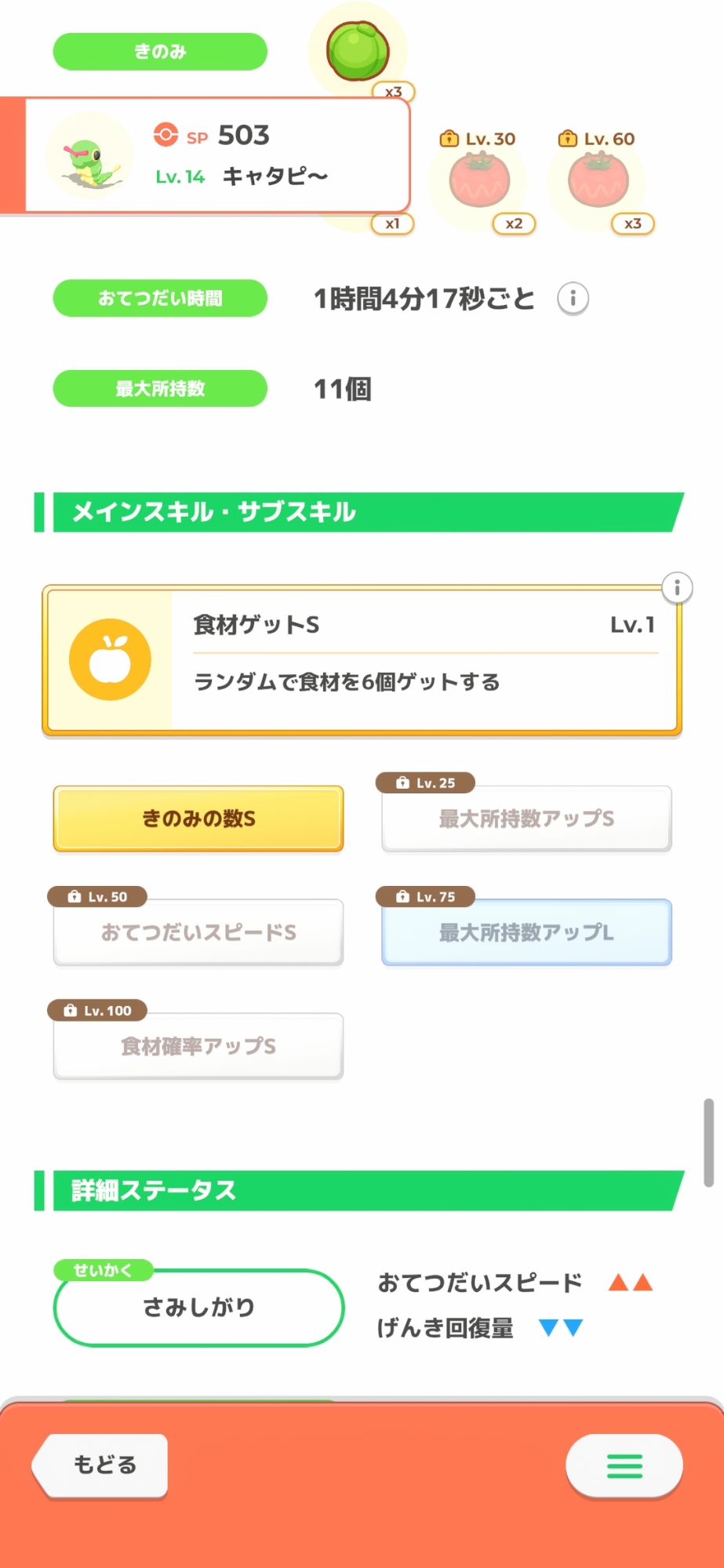Open the green hamburger menu

click(x=624, y=1465)
